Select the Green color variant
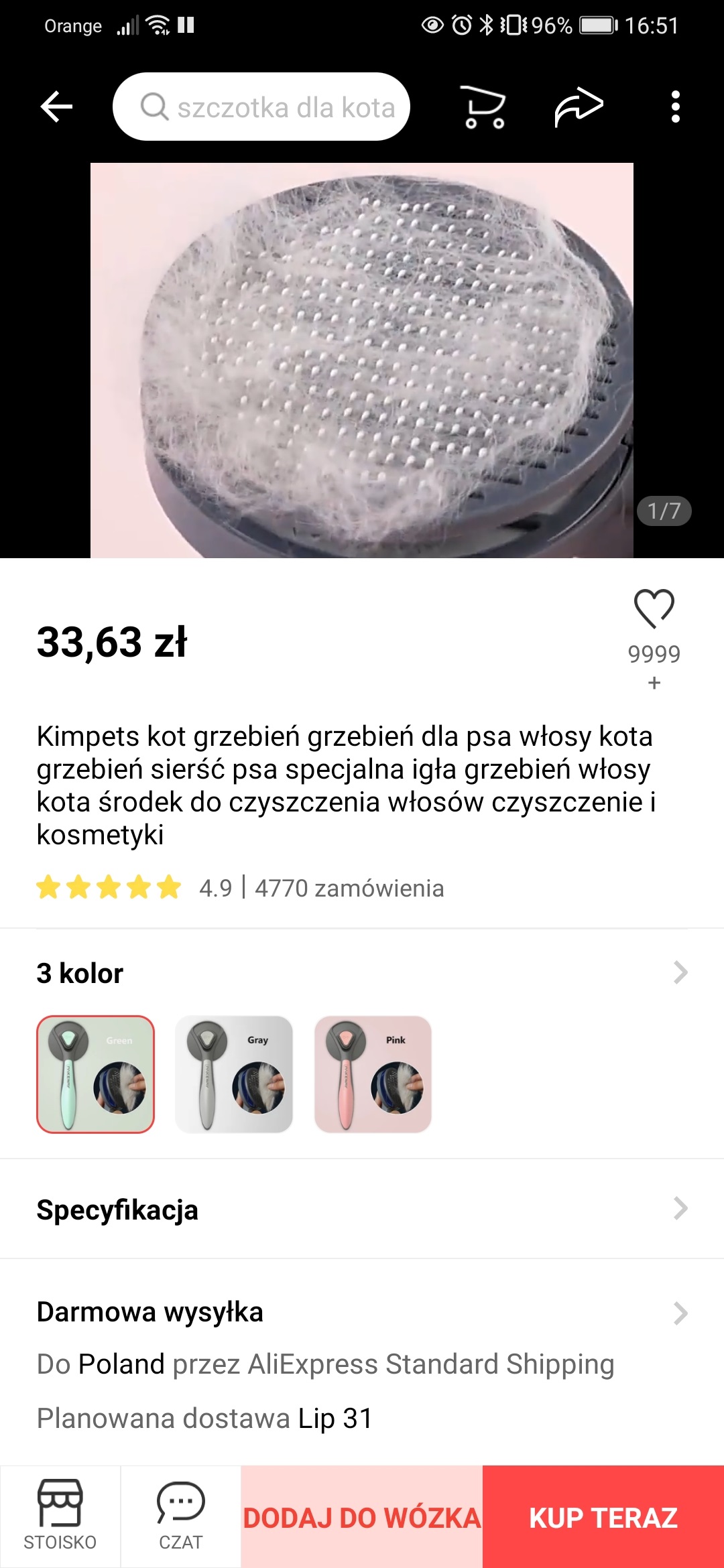 coord(96,1074)
